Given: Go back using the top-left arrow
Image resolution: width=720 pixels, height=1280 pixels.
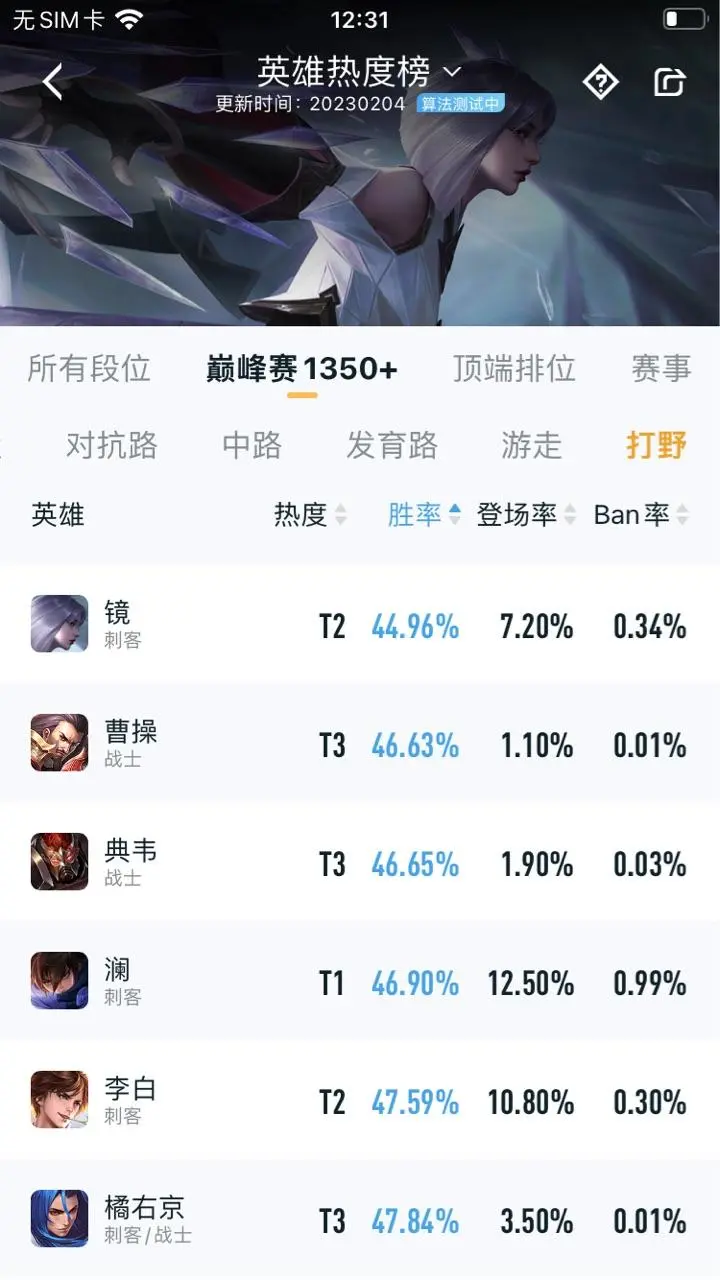Looking at the screenshot, I should tap(53, 82).
